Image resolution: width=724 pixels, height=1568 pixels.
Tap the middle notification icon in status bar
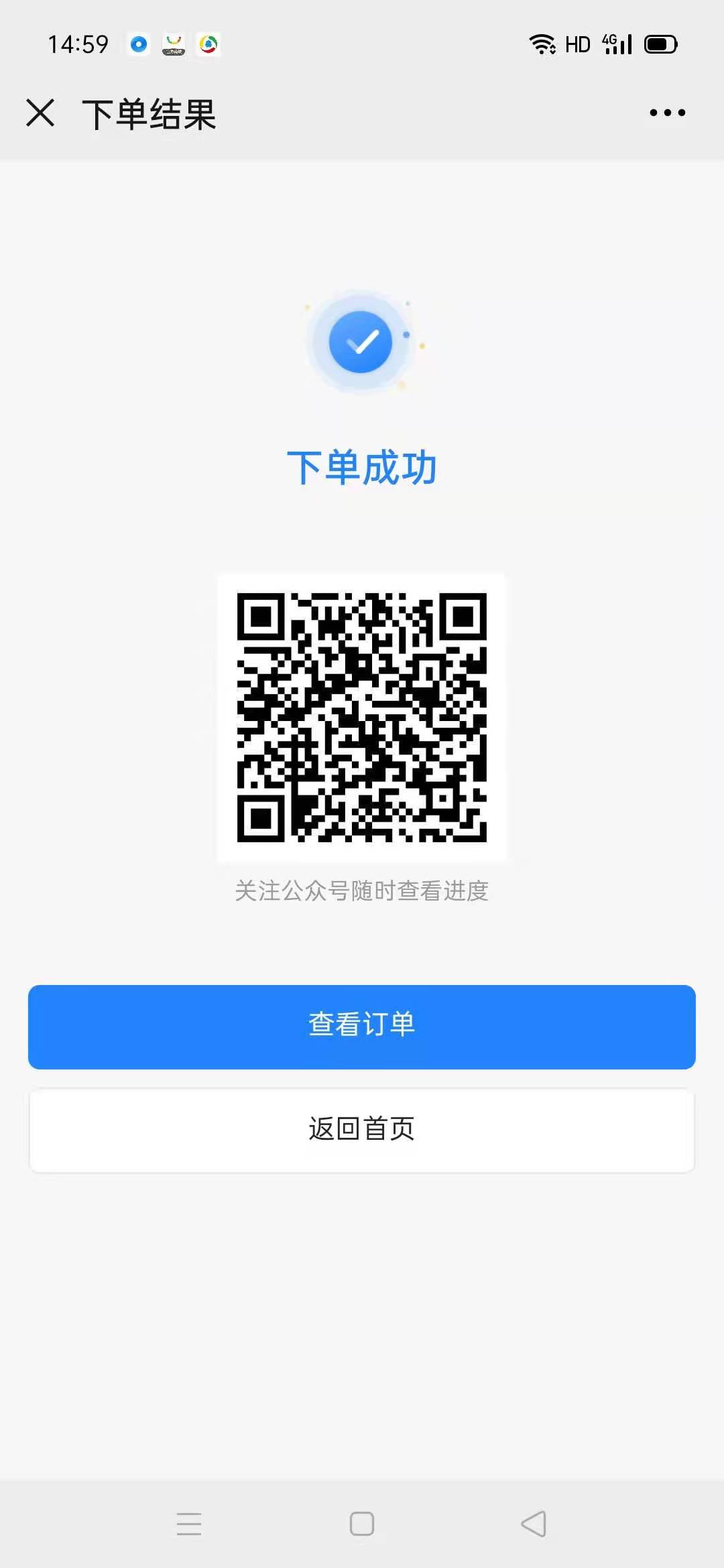click(173, 44)
